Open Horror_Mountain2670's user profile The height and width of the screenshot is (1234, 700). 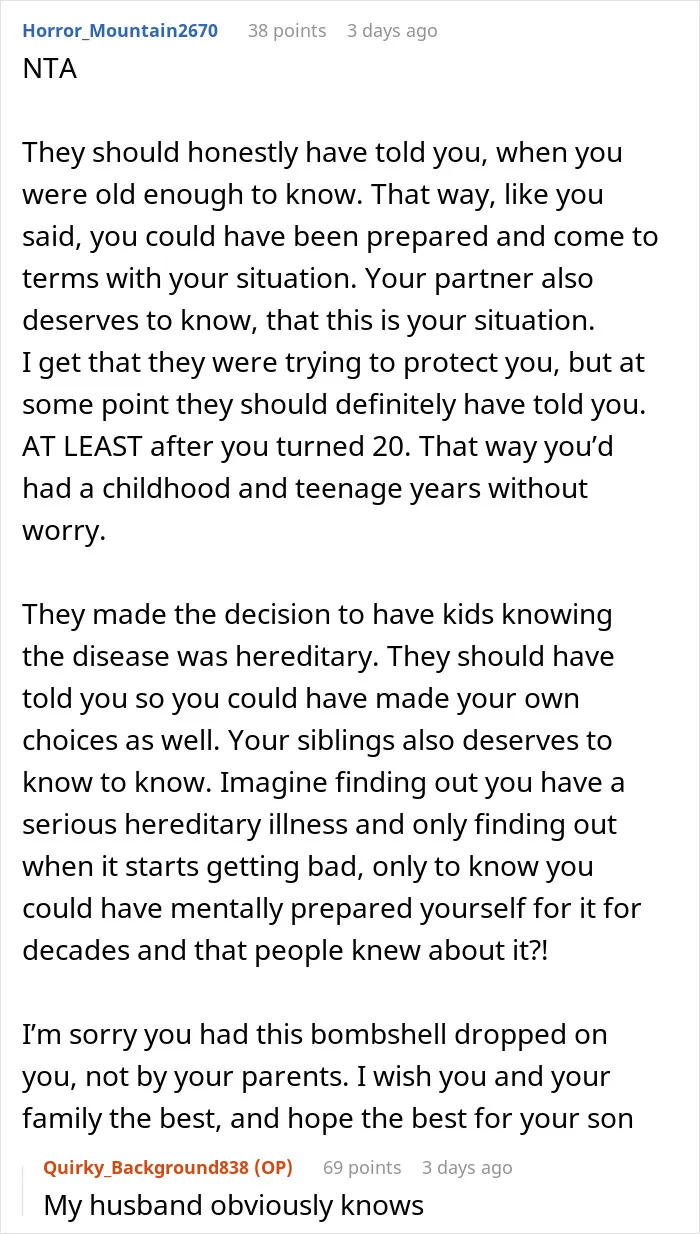(x=120, y=31)
